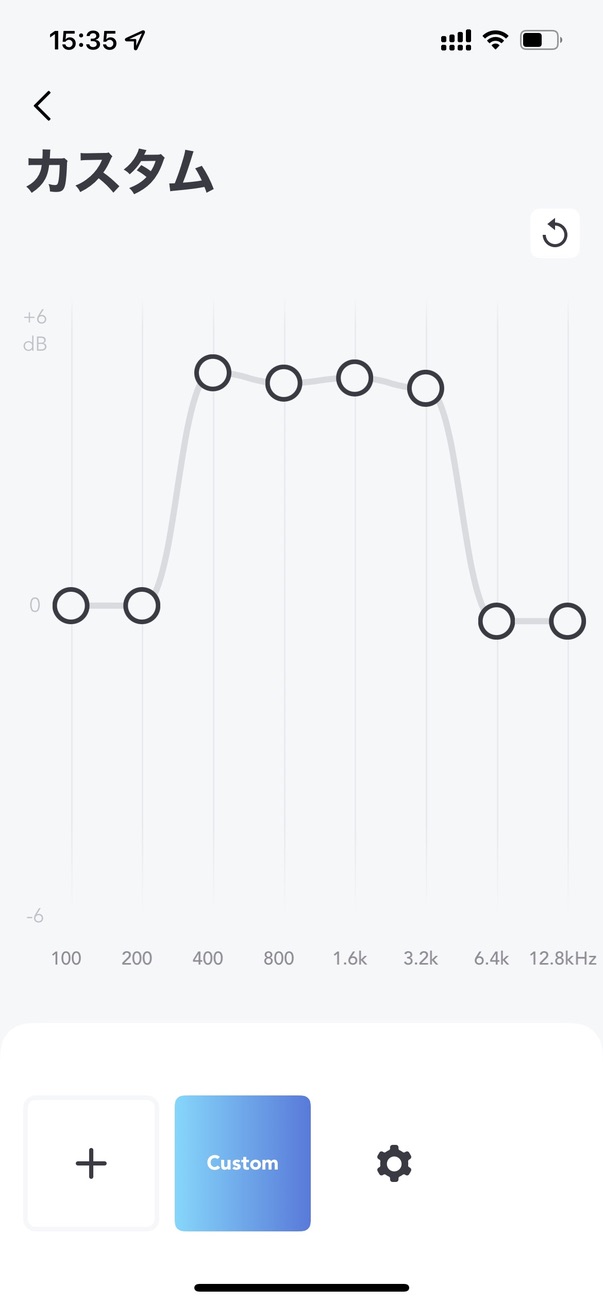603x1304 pixels.
Task: Tap the 12.8kHz band handle
Action: pos(567,621)
